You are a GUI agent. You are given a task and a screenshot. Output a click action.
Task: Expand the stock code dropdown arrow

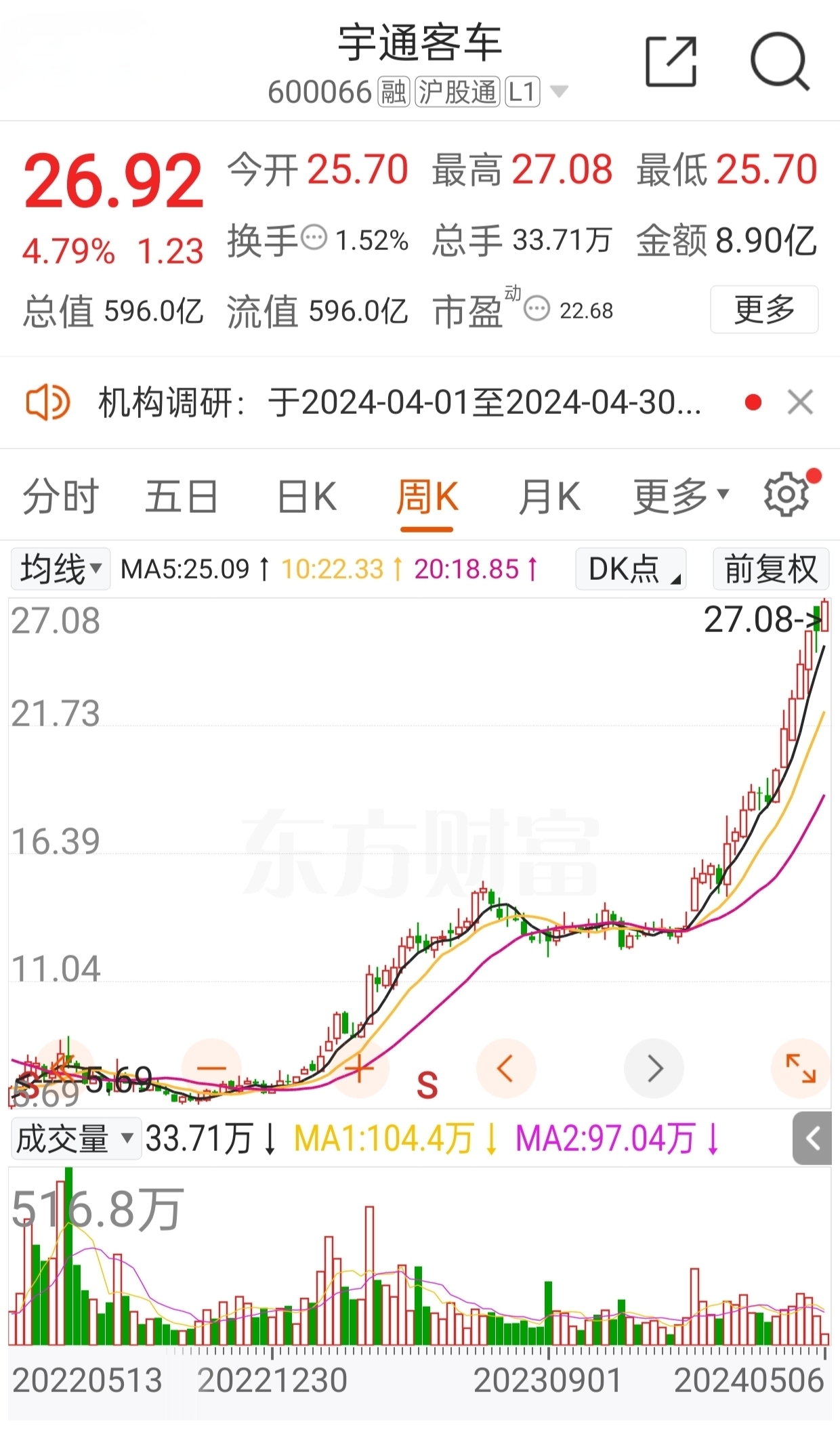(559, 91)
